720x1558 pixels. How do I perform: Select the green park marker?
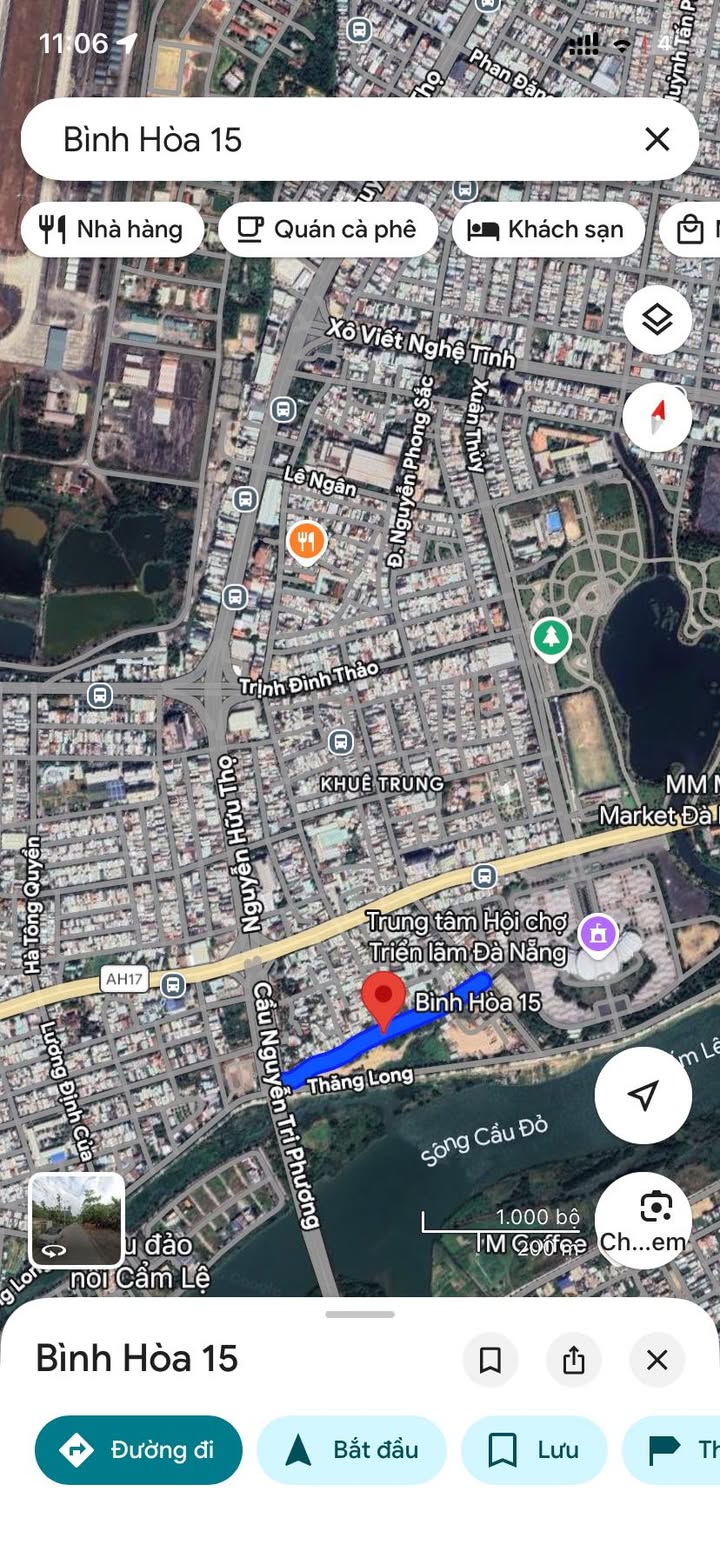(x=550, y=636)
